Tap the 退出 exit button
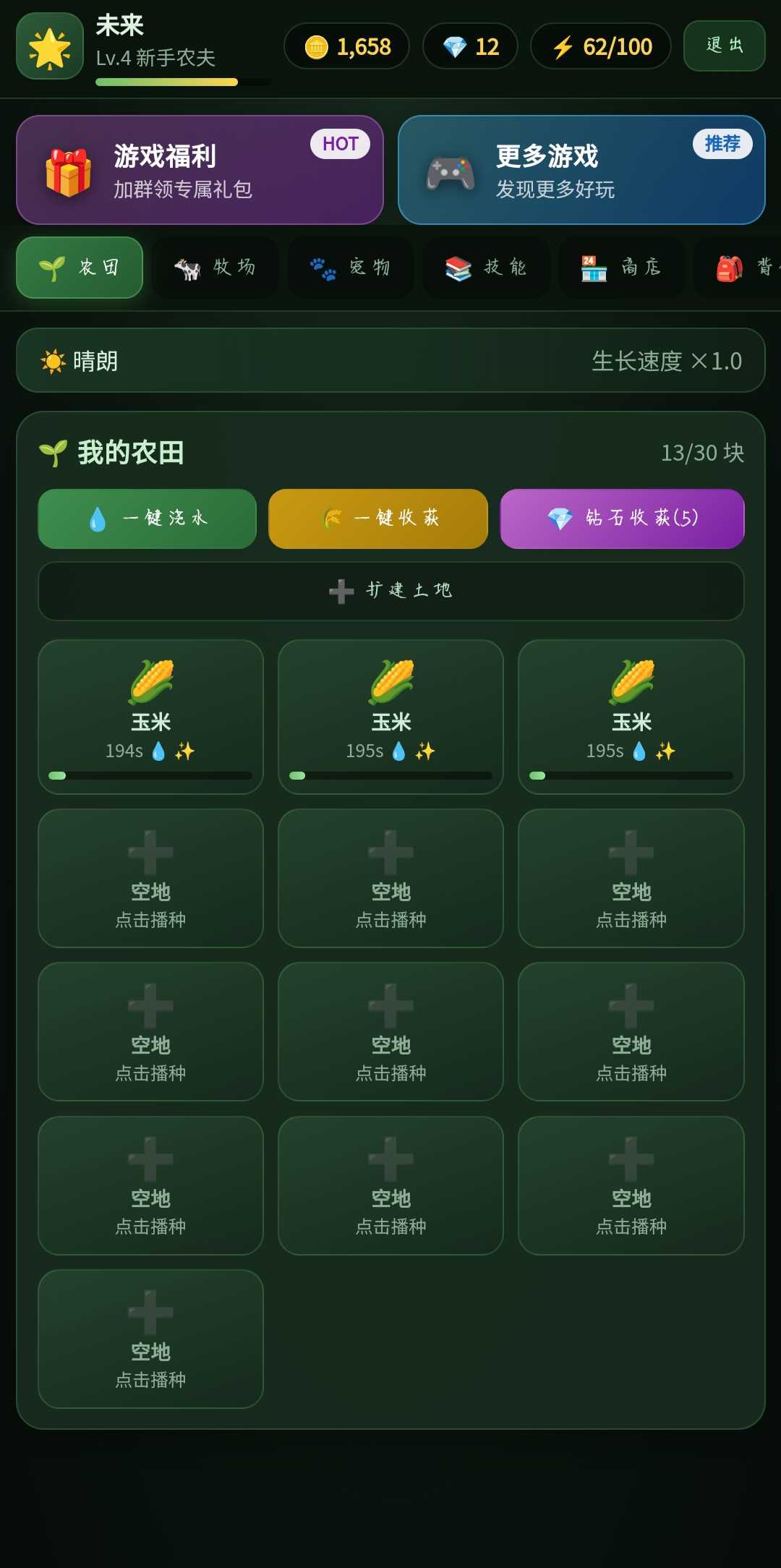This screenshot has height=1568, width=781. pyautogui.click(x=724, y=46)
